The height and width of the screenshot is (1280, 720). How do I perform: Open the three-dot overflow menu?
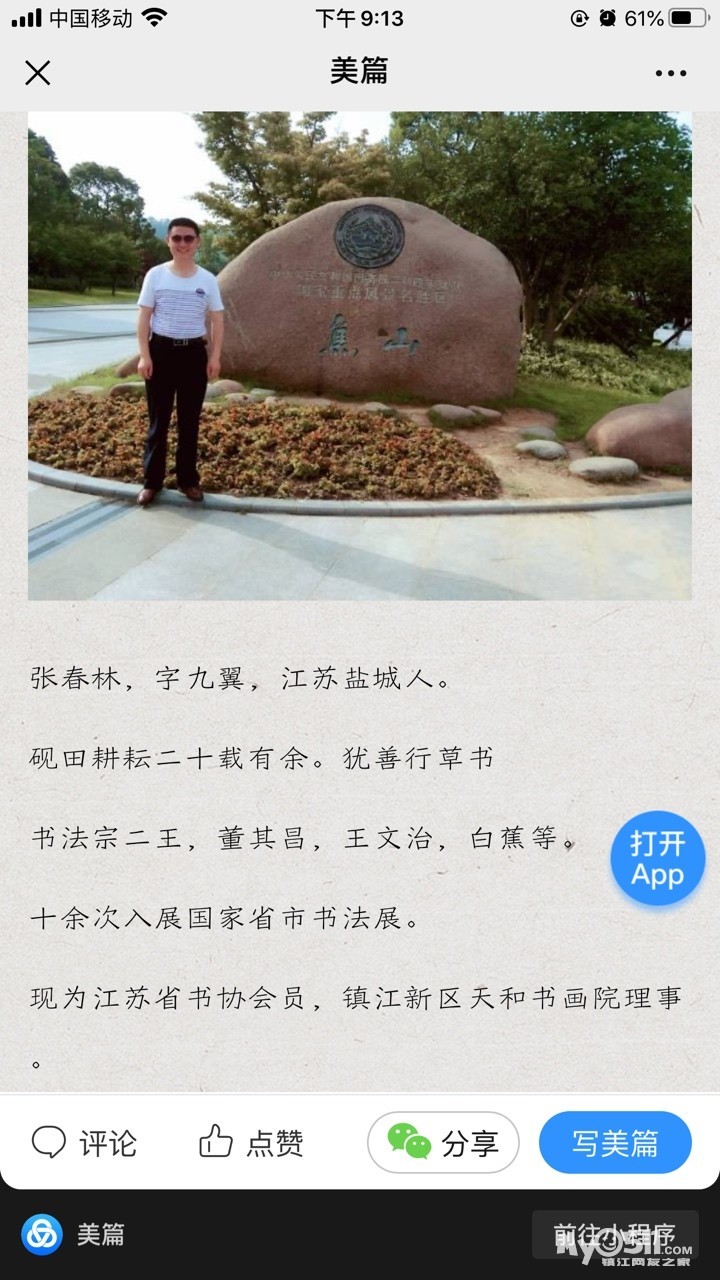pos(670,73)
